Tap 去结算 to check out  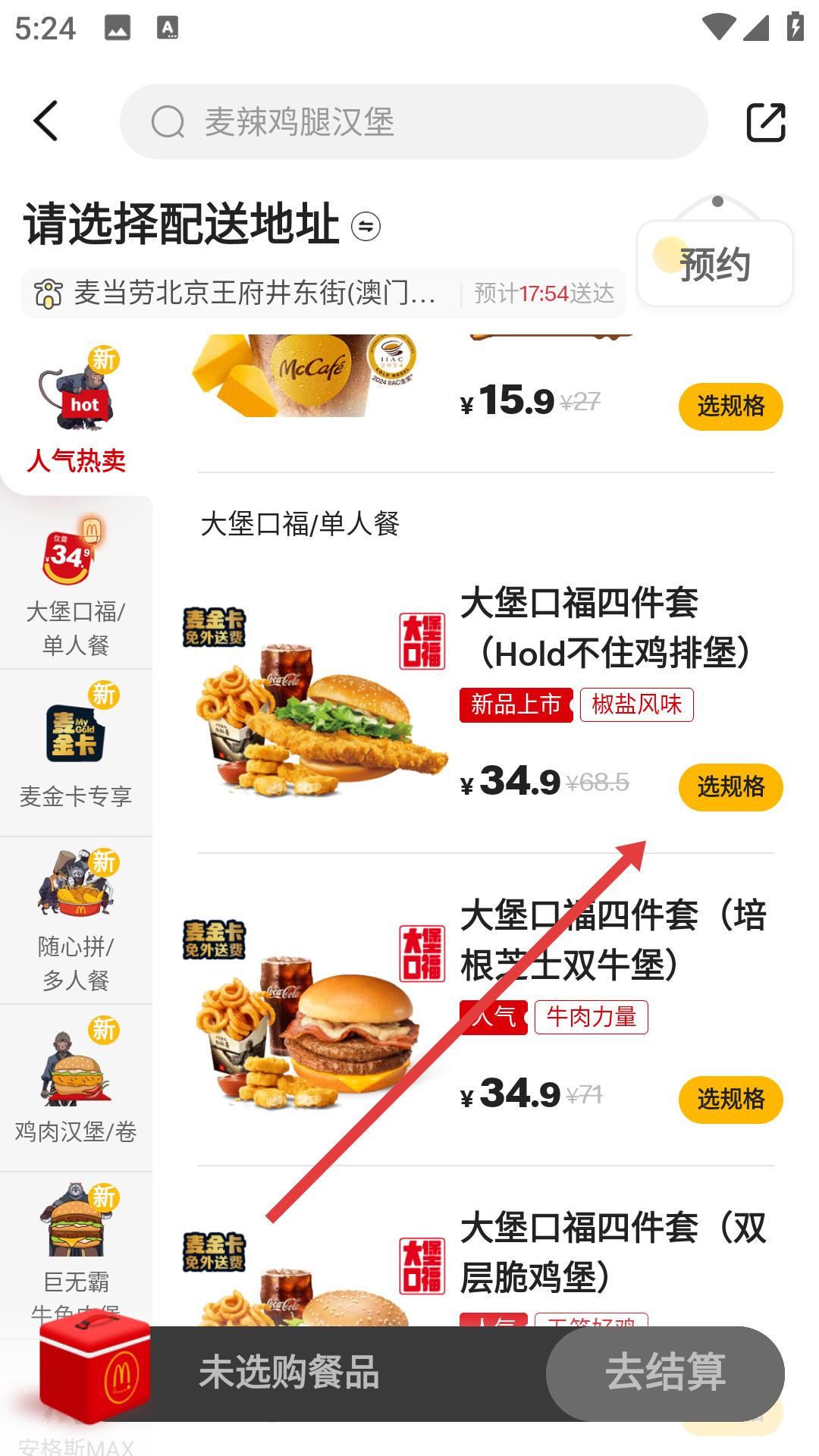tap(665, 1373)
